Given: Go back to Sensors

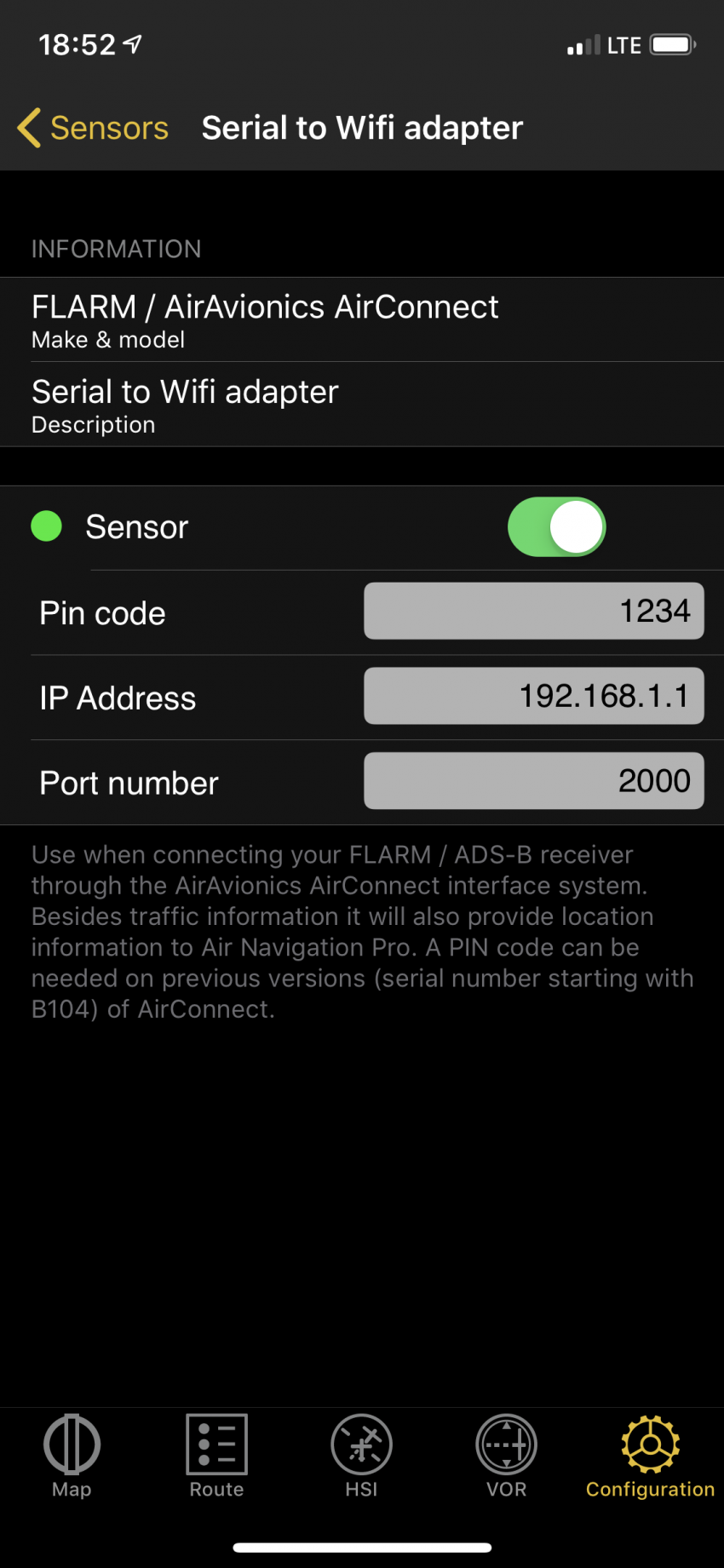Looking at the screenshot, I should [x=93, y=128].
